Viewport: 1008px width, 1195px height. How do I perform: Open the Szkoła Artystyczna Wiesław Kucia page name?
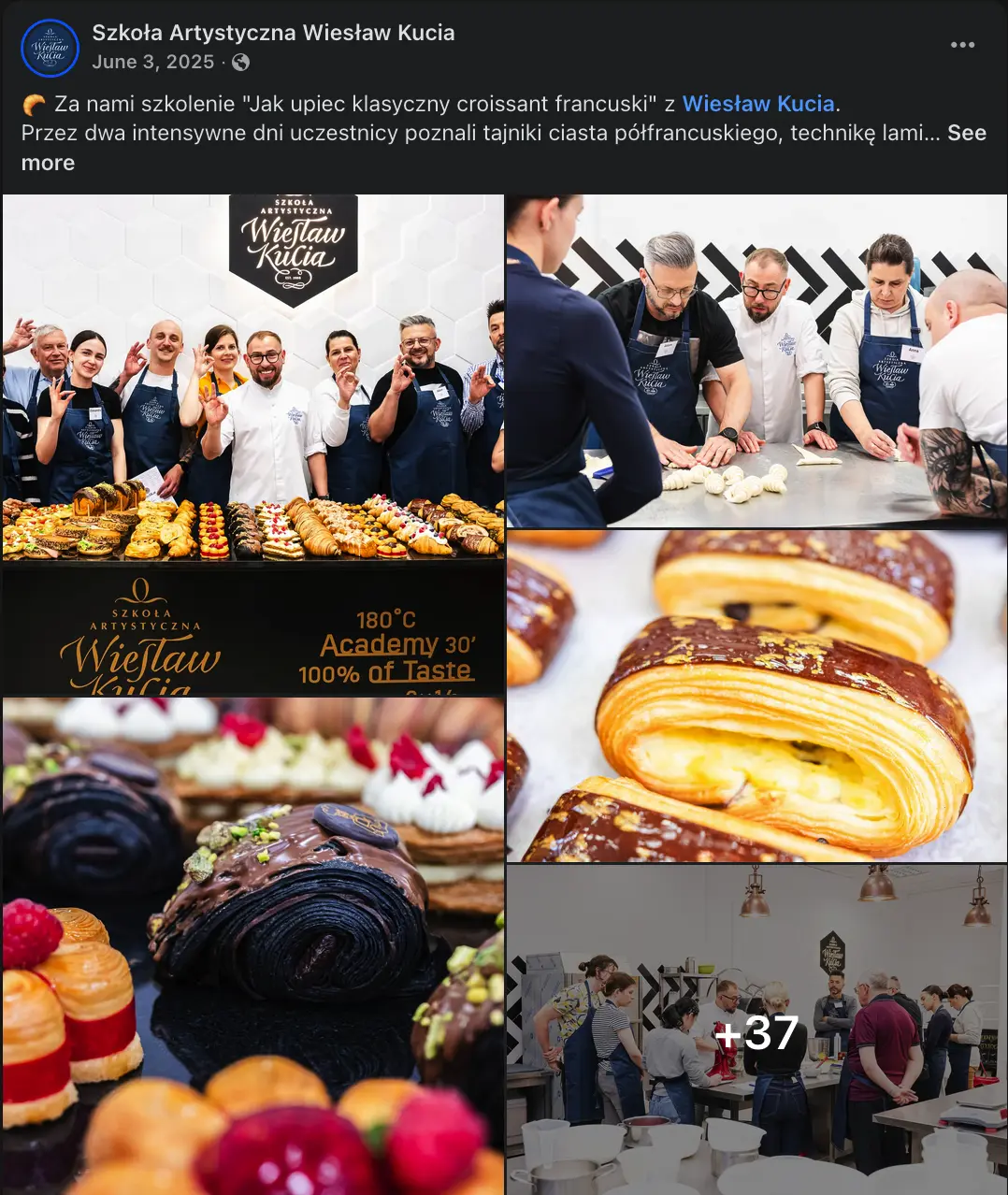click(x=273, y=33)
